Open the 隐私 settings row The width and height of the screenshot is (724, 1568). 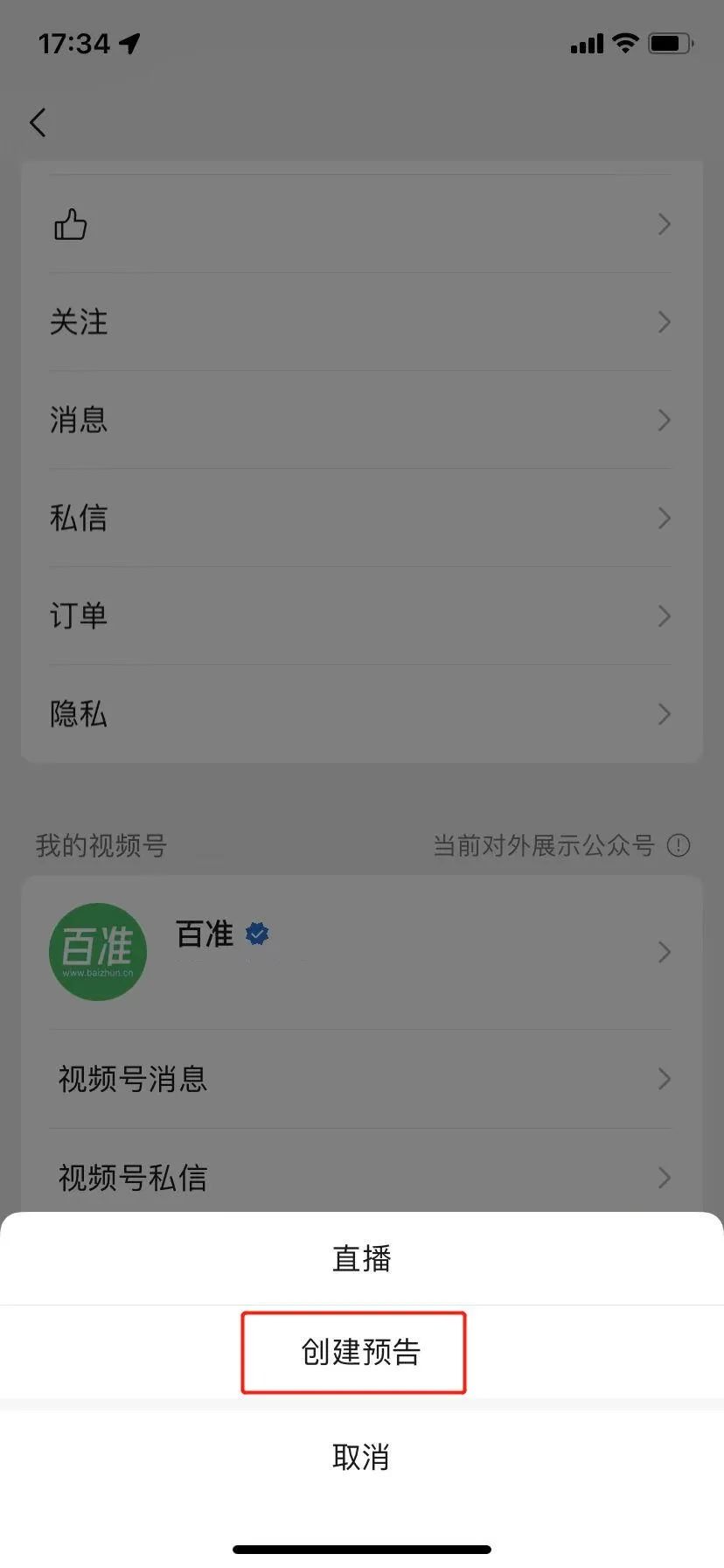pyautogui.click(x=362, y=714)
